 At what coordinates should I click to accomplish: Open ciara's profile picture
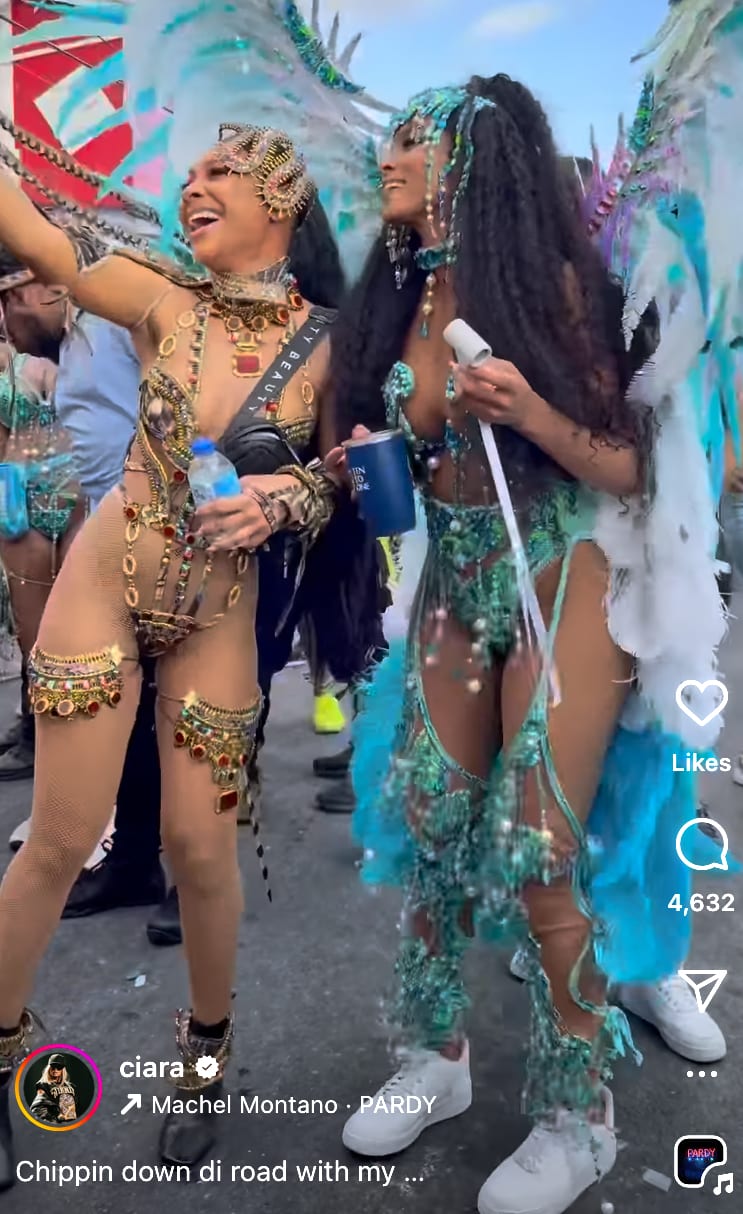click(x=58, y=1087)
